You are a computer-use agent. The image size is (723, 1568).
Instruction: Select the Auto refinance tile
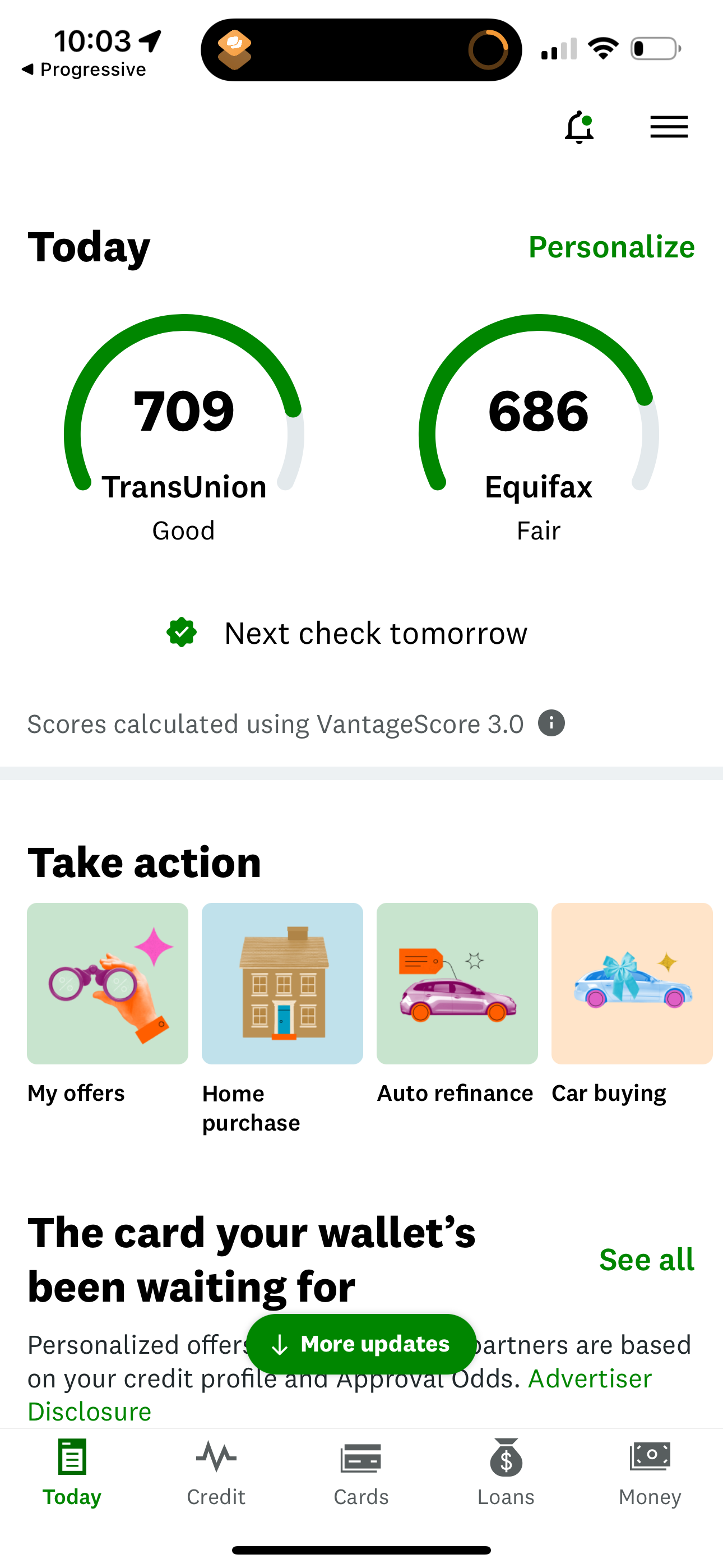point(457,983)
